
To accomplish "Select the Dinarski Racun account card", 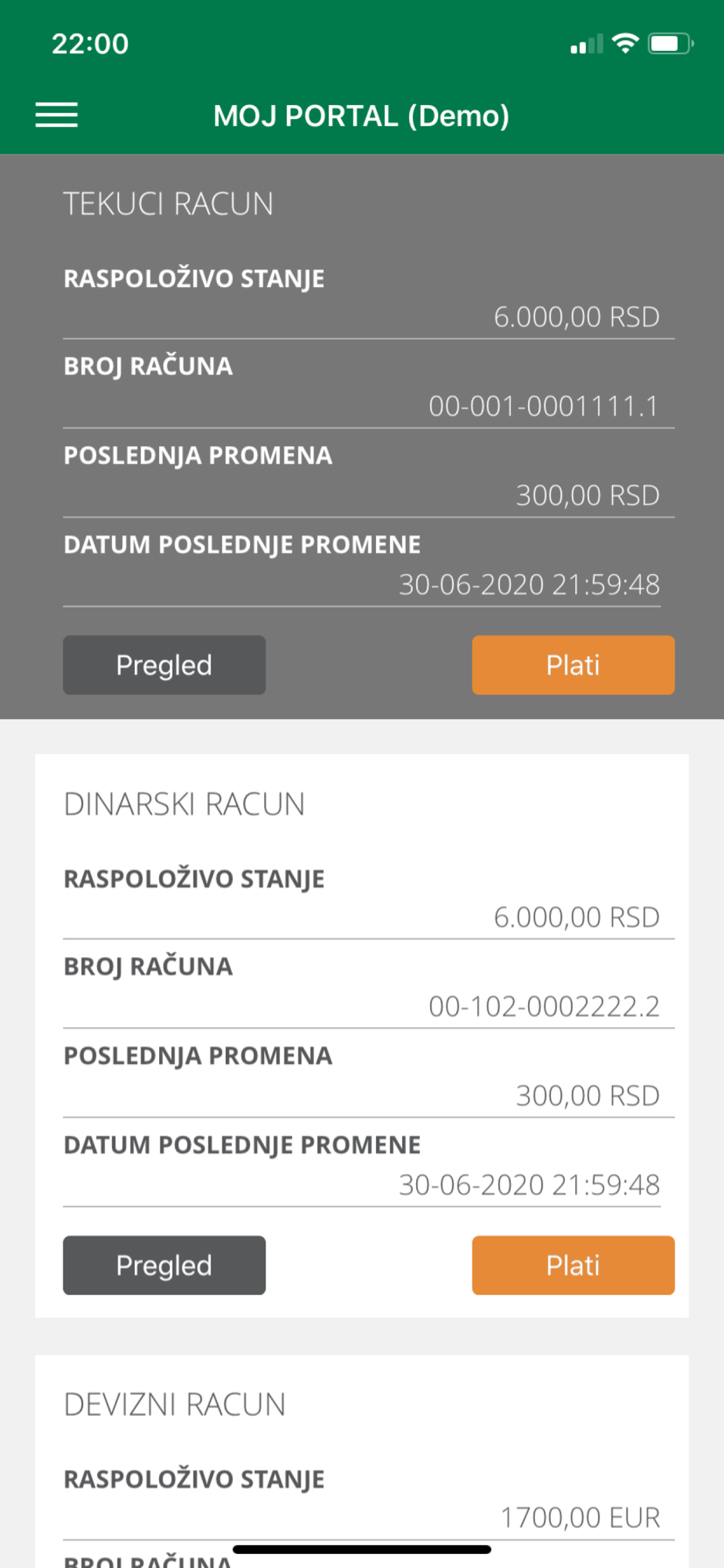I will pyautogui.click(x=362, y=1036).
